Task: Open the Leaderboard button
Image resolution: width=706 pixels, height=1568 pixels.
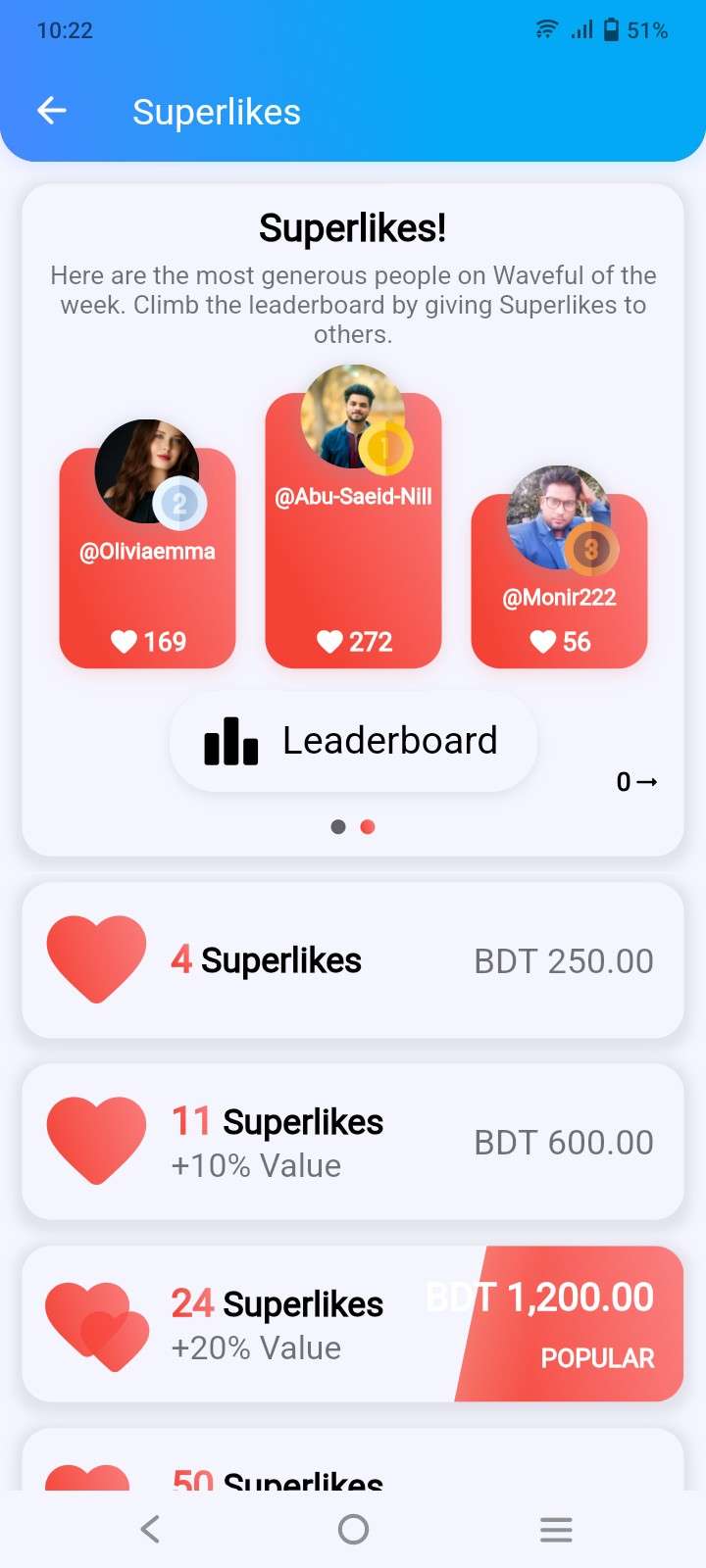Action: coord(353,741)
